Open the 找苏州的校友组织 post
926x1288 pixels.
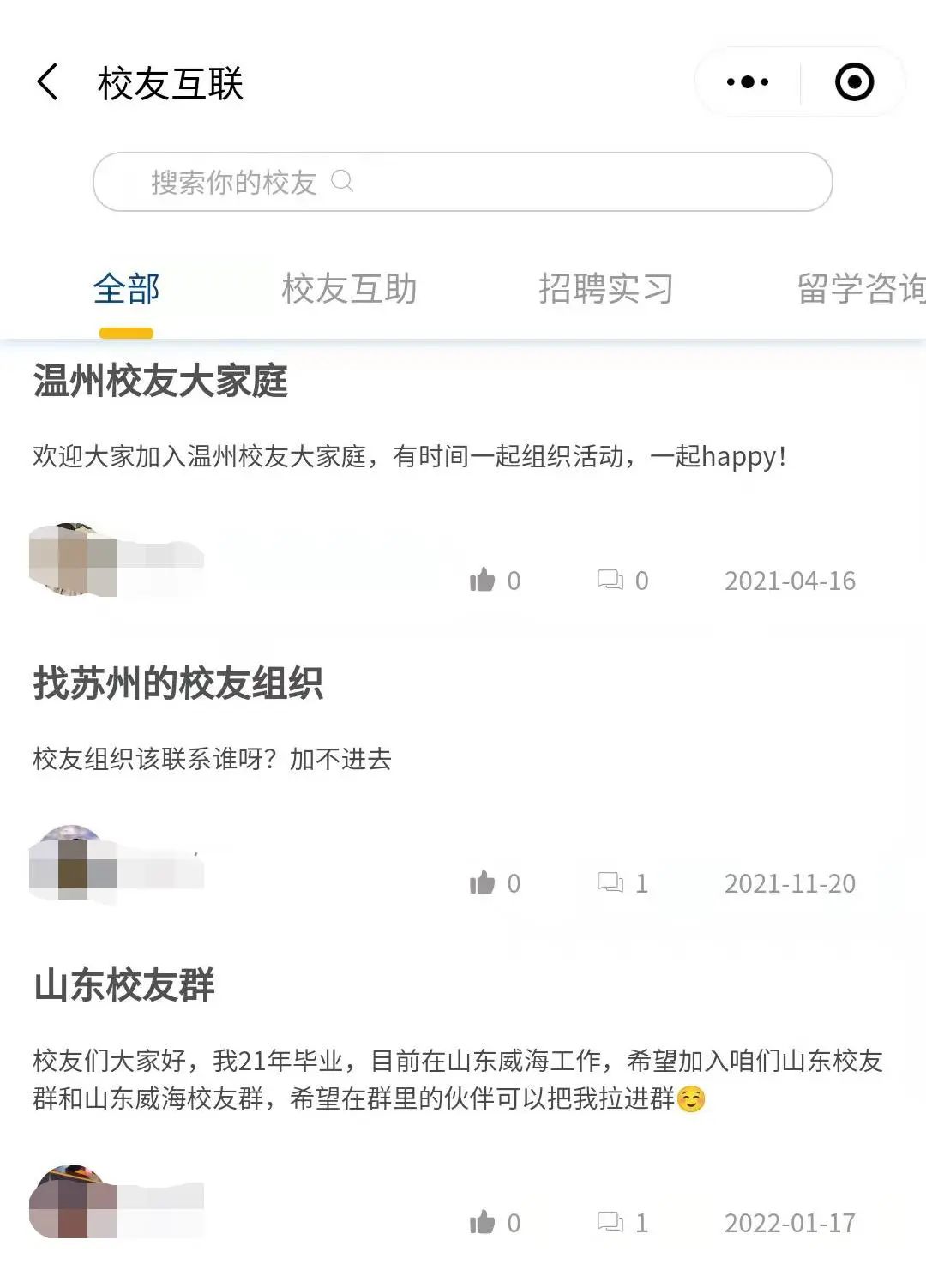click(177, 683)
